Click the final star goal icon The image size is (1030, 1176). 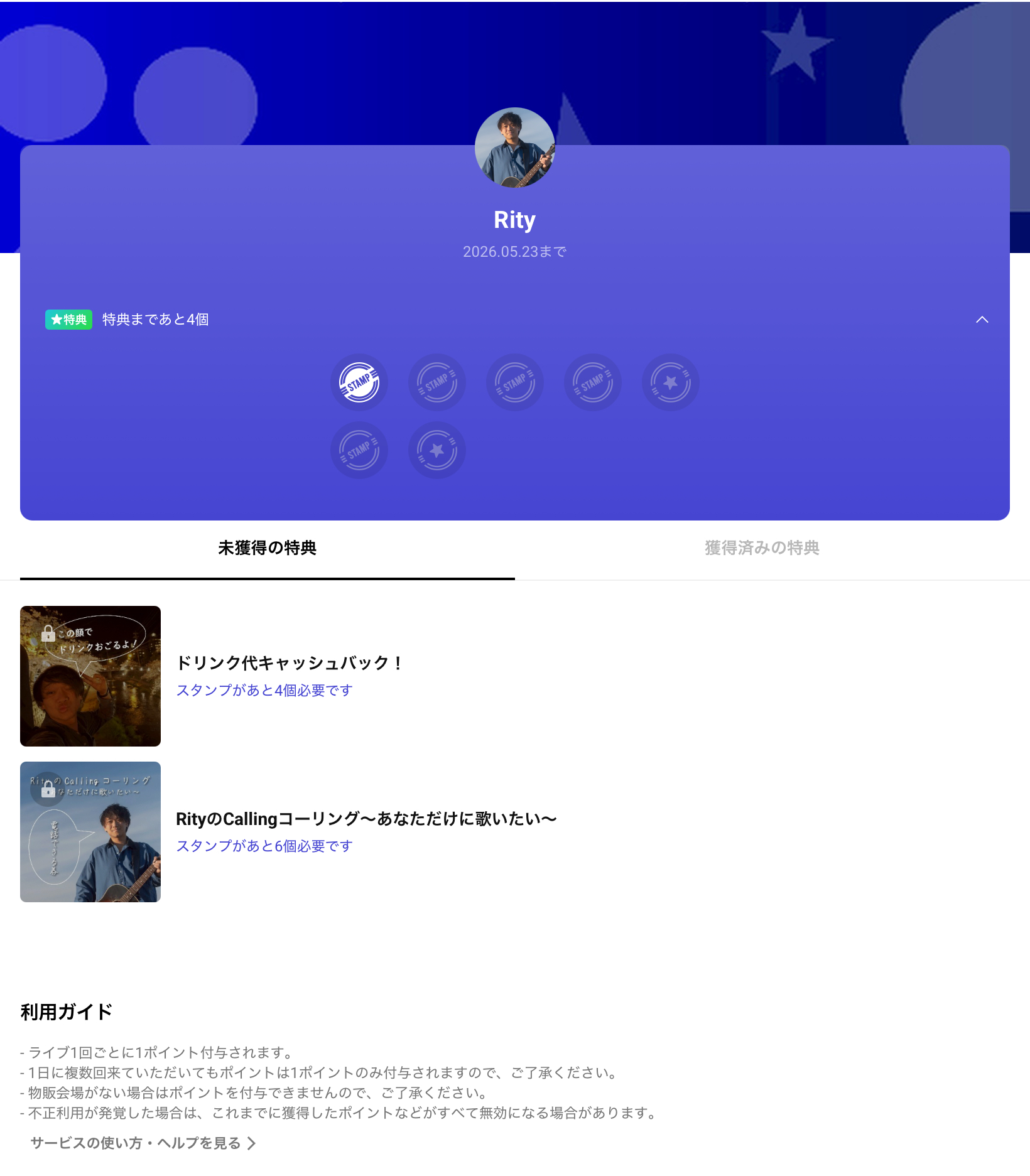[436, 450]
